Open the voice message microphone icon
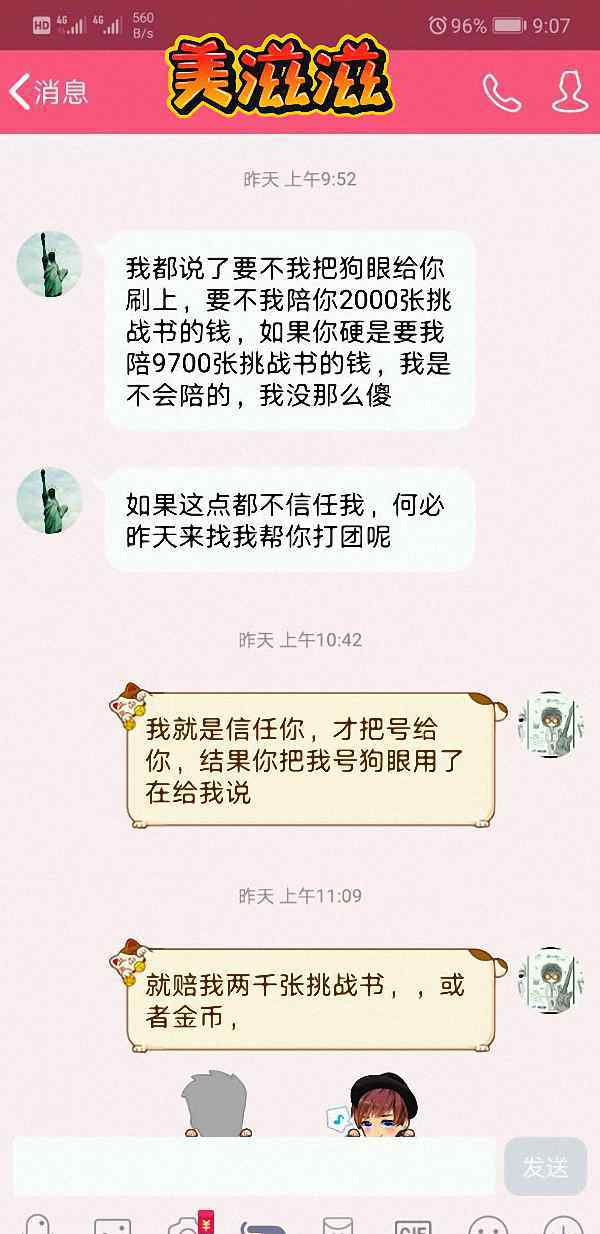 point(37,1224)
